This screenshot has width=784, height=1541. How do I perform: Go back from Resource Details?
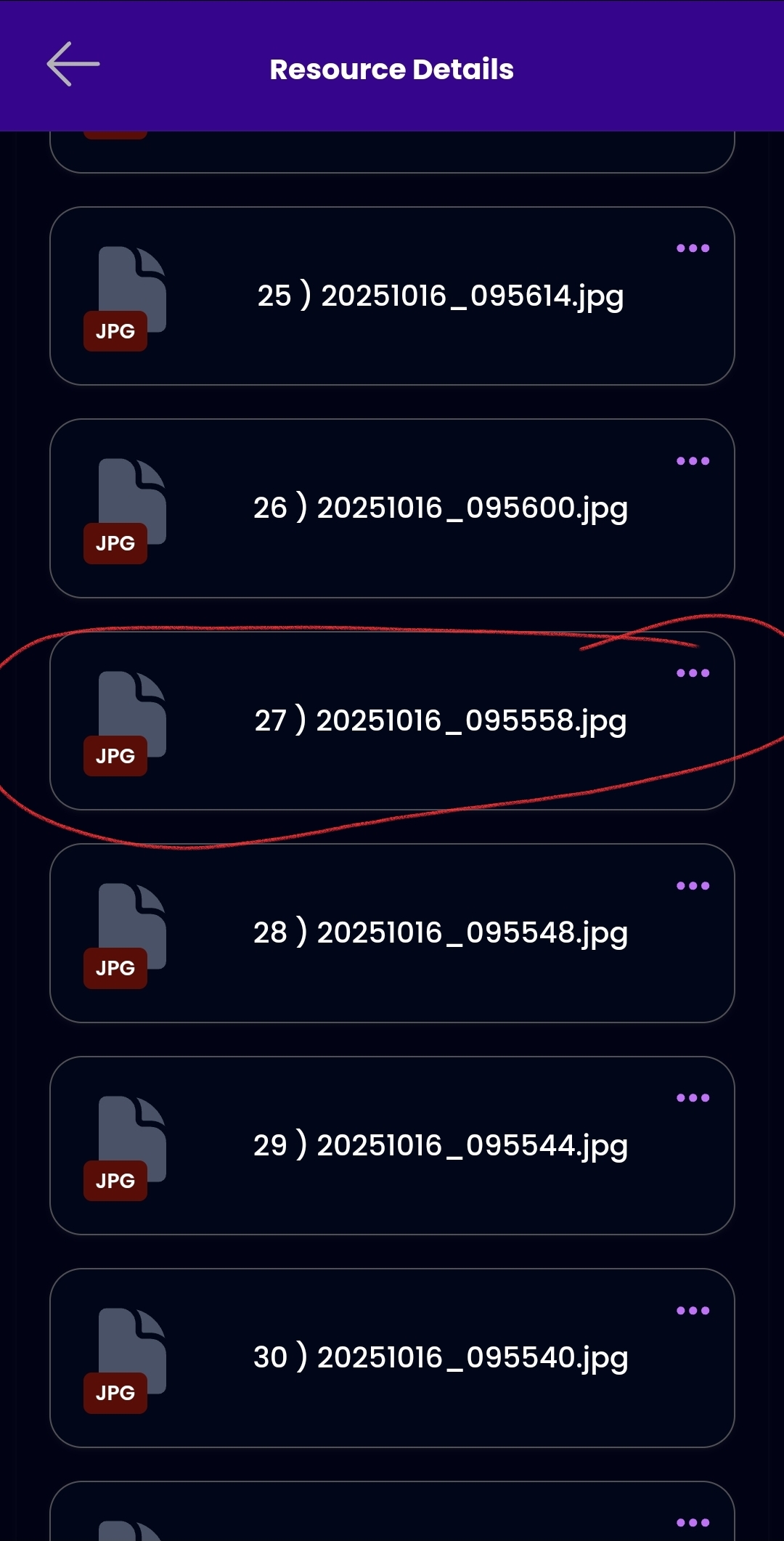click(x=73, y=65)
